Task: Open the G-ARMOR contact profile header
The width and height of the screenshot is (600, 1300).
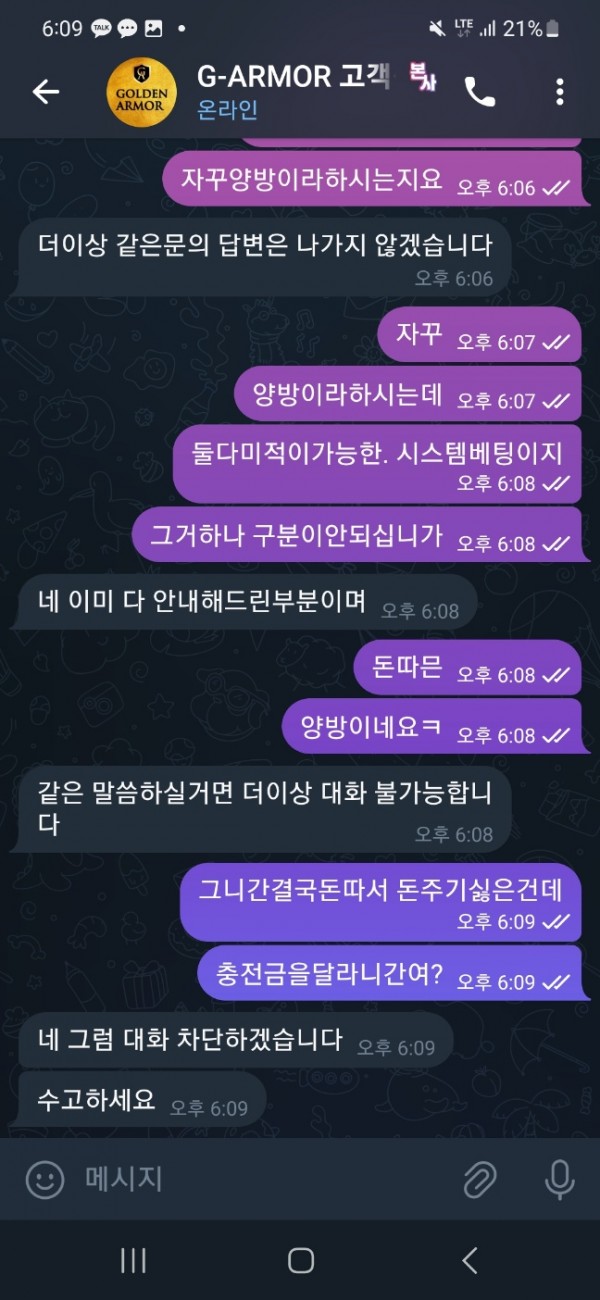Action: pyautogui.click(x=290, y=92)
